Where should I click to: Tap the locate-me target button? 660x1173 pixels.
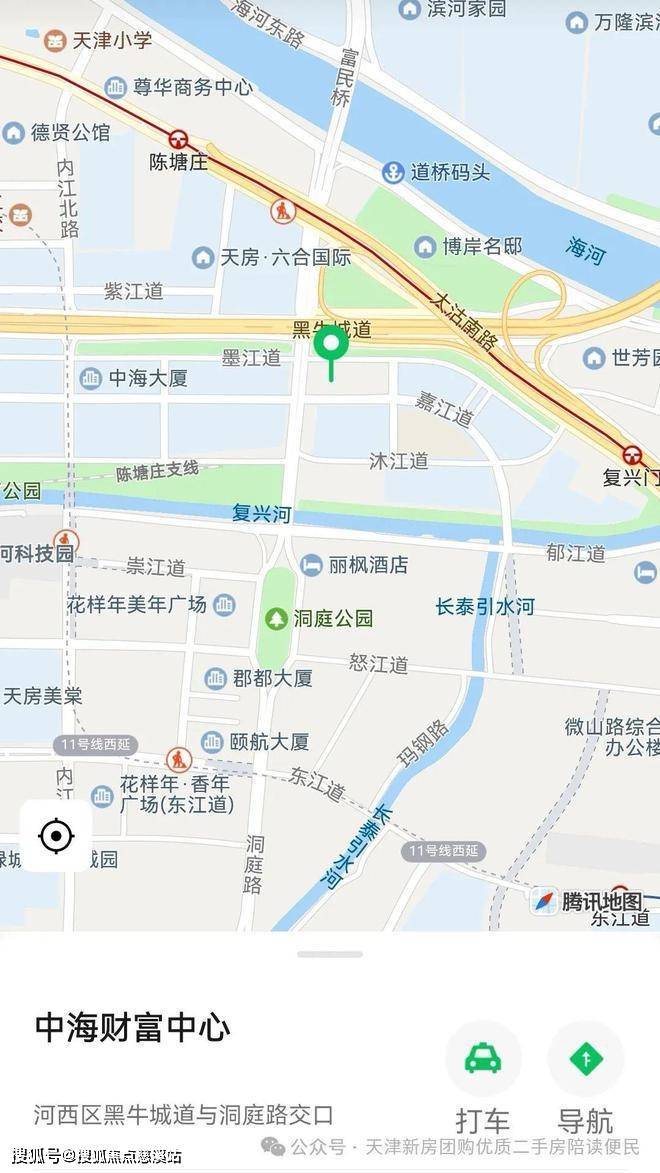(x=56, y=835)
